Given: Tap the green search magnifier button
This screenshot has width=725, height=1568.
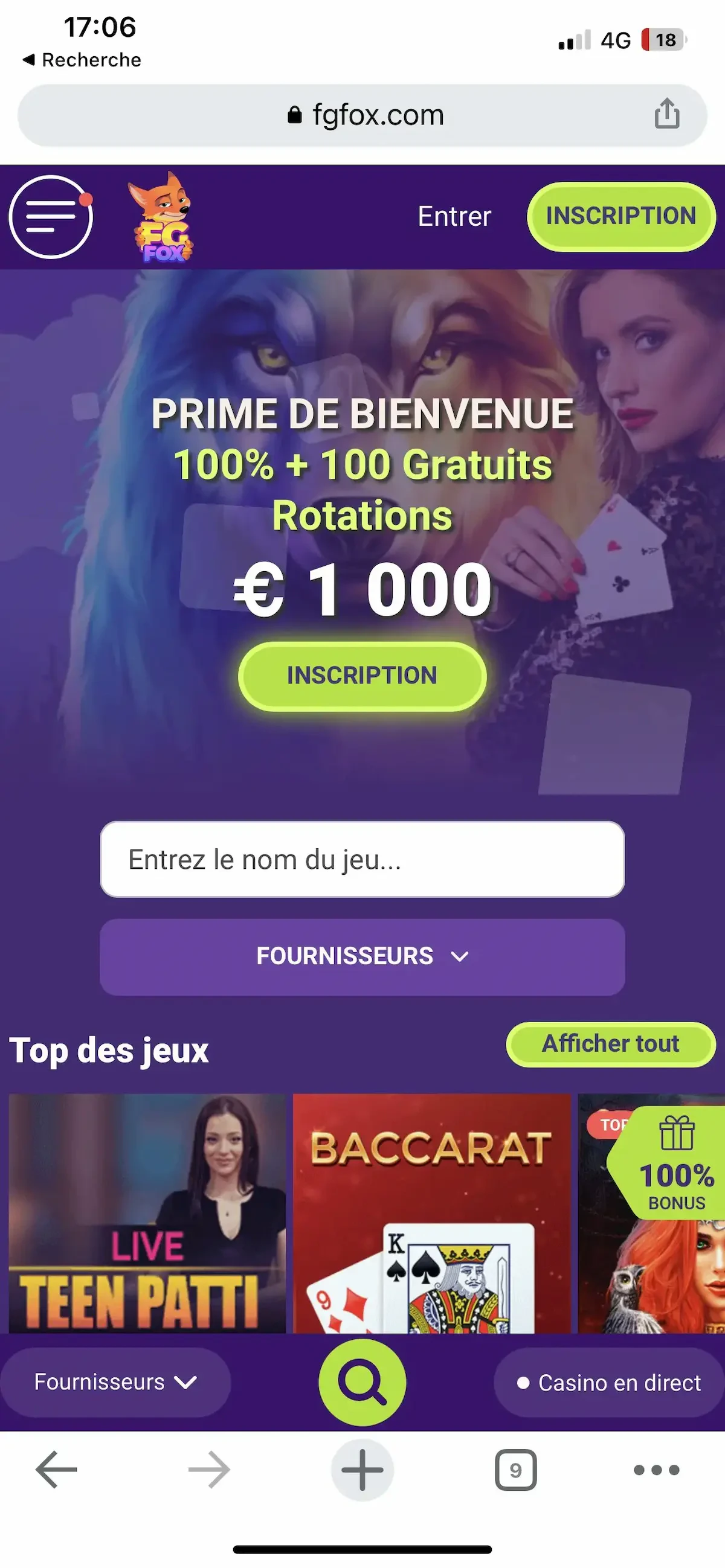Looking at the screenshot, I should pyautogui.click(x=362, y=1383).
